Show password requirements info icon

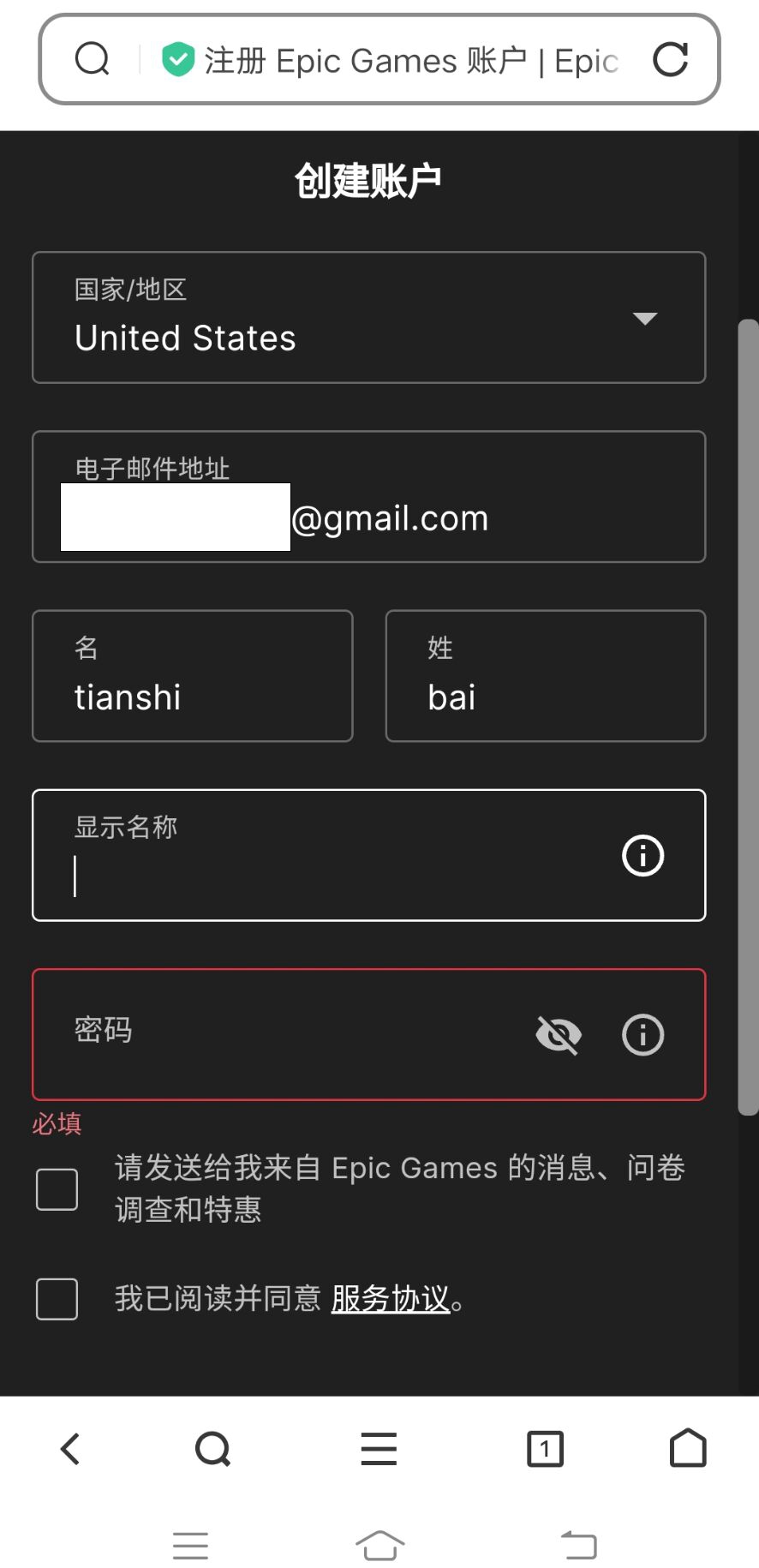[642, 1035]
